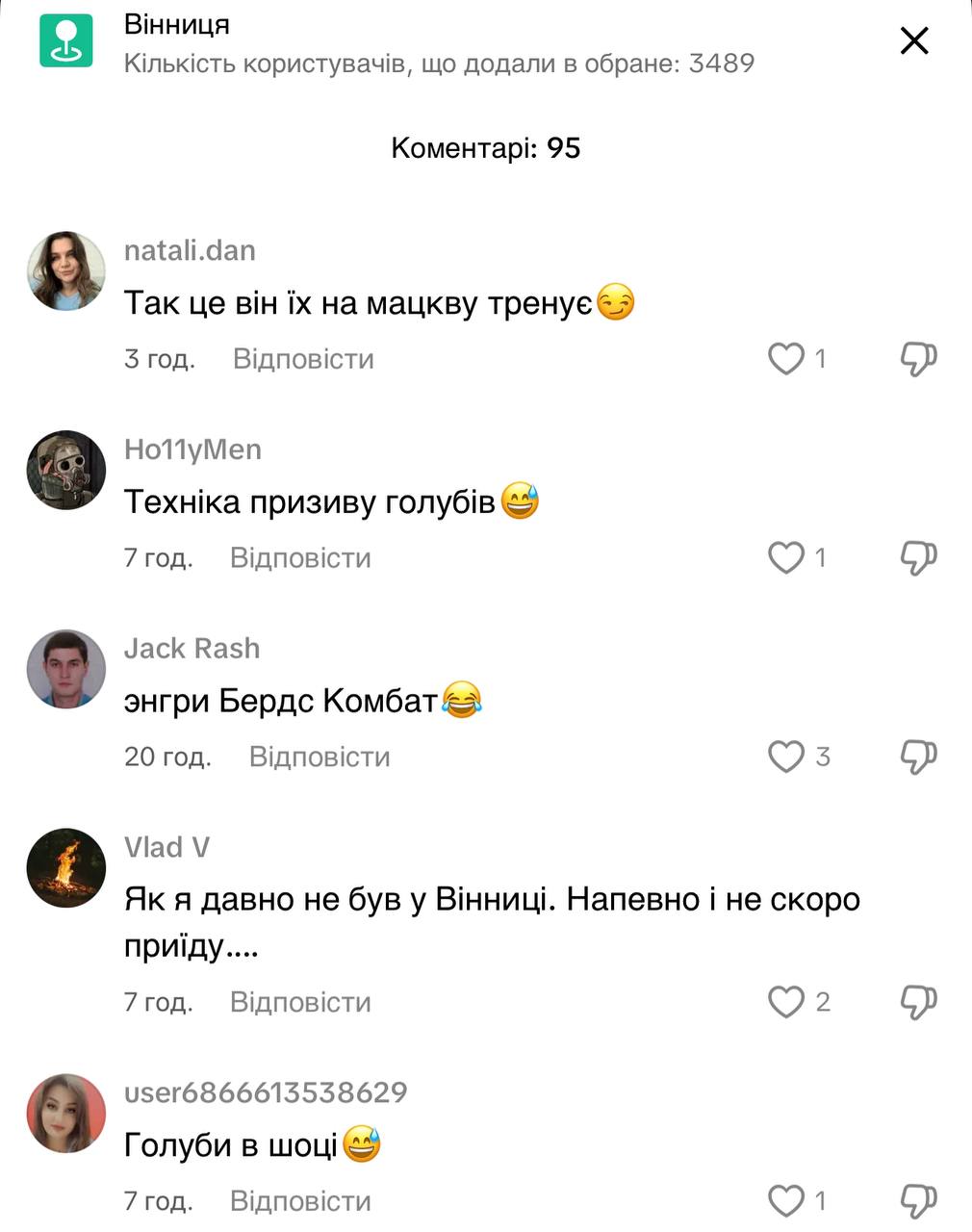Close the comments panel
This screenshot has height=1232, width=972.
(x=913, y=40)
